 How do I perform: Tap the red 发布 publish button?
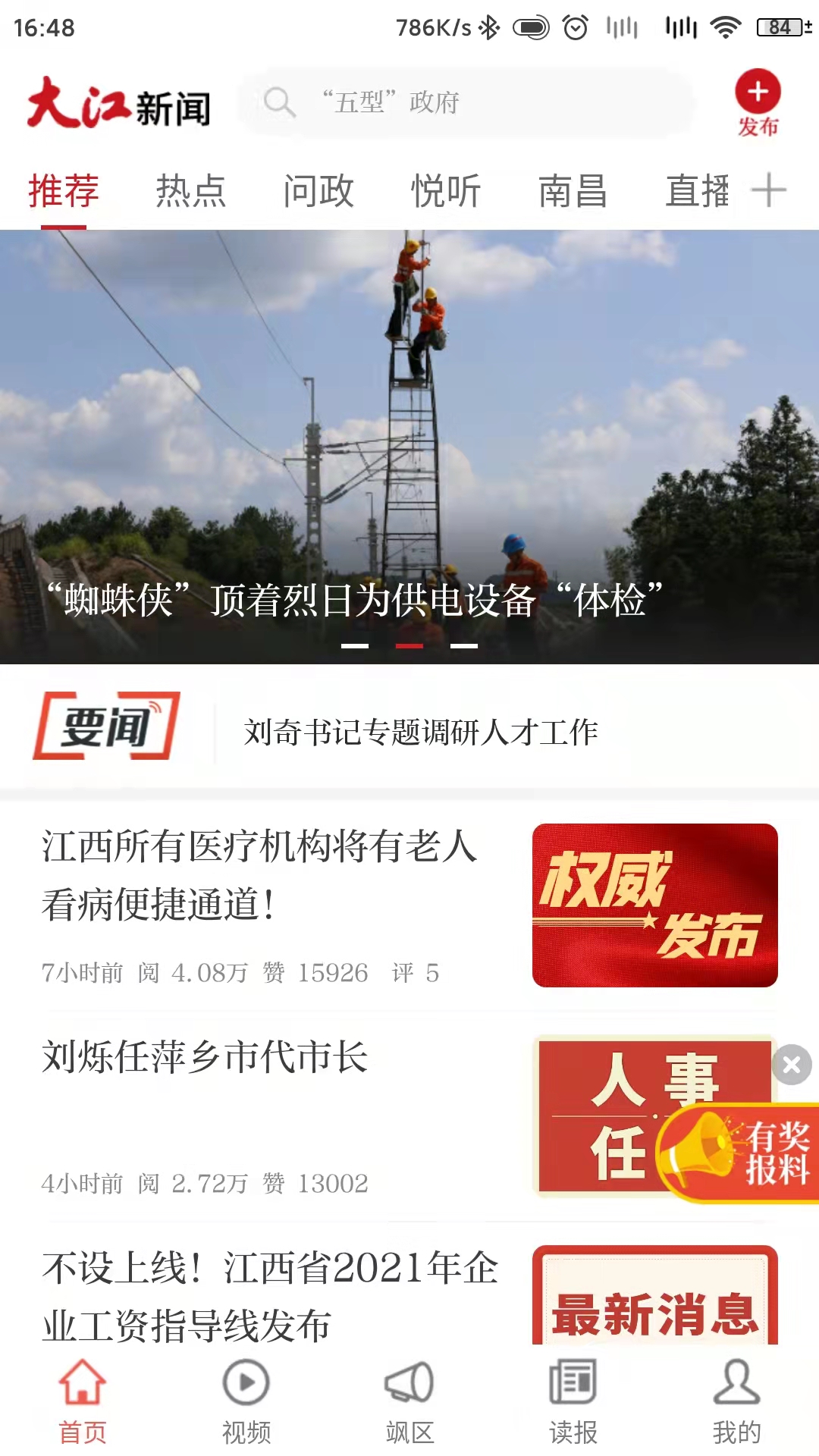(758, 102)
